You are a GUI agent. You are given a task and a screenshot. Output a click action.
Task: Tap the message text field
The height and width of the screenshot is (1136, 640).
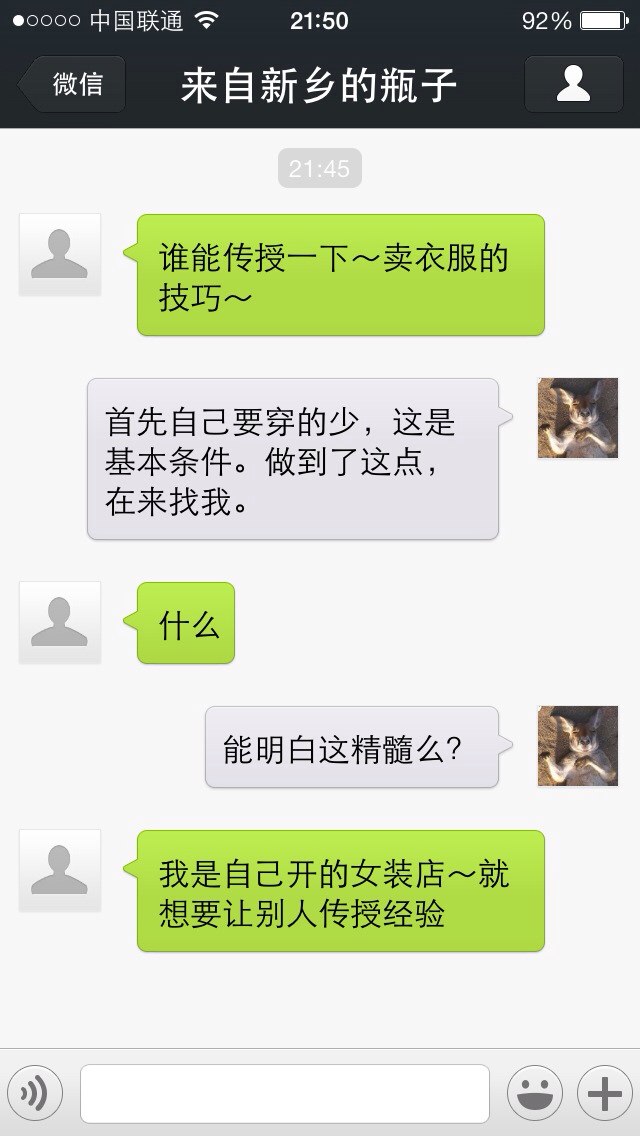285,1093
